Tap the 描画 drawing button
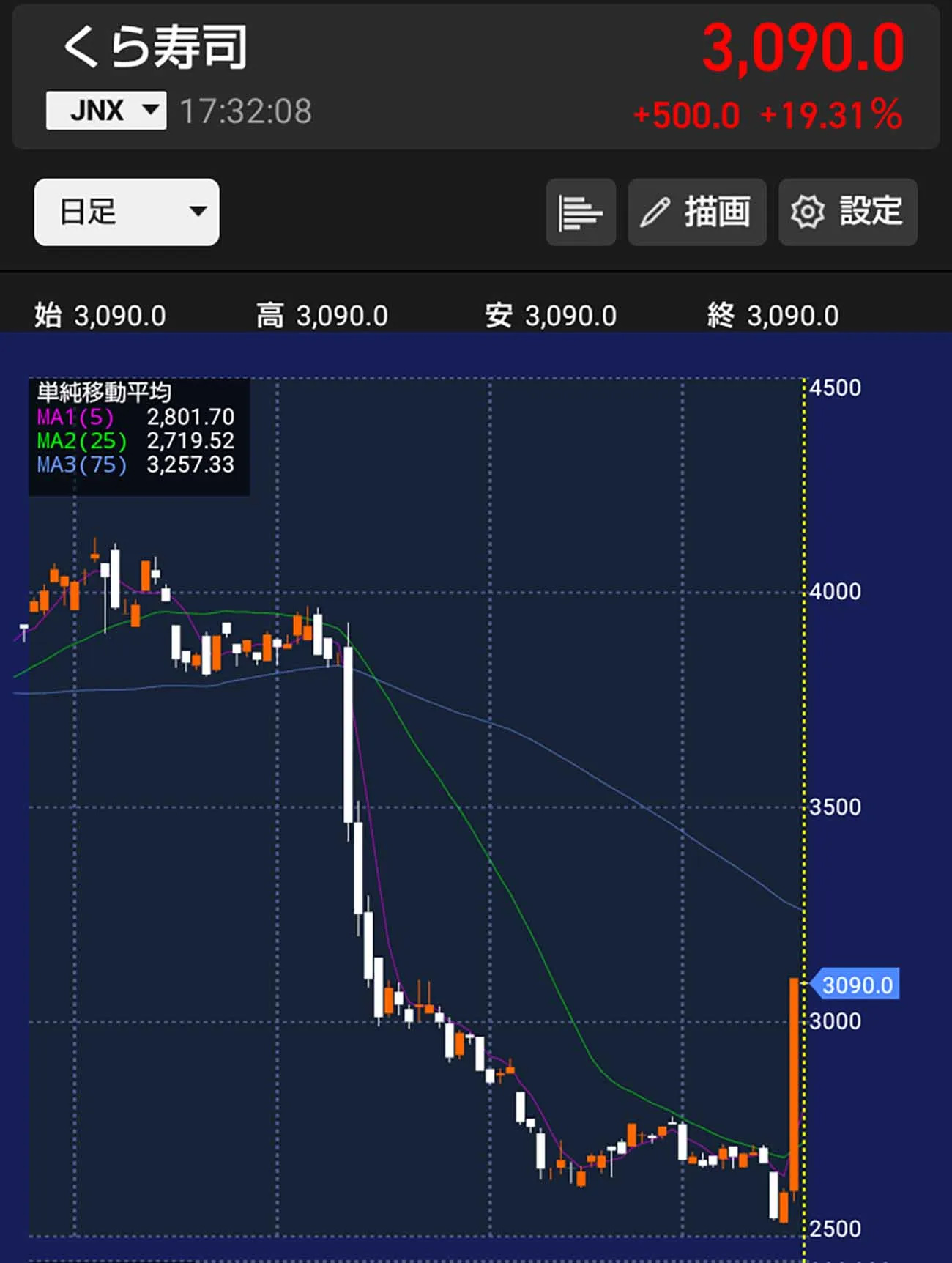This screenshot has height=1263, width=952. pyautogui.click(x=696, y=212)
